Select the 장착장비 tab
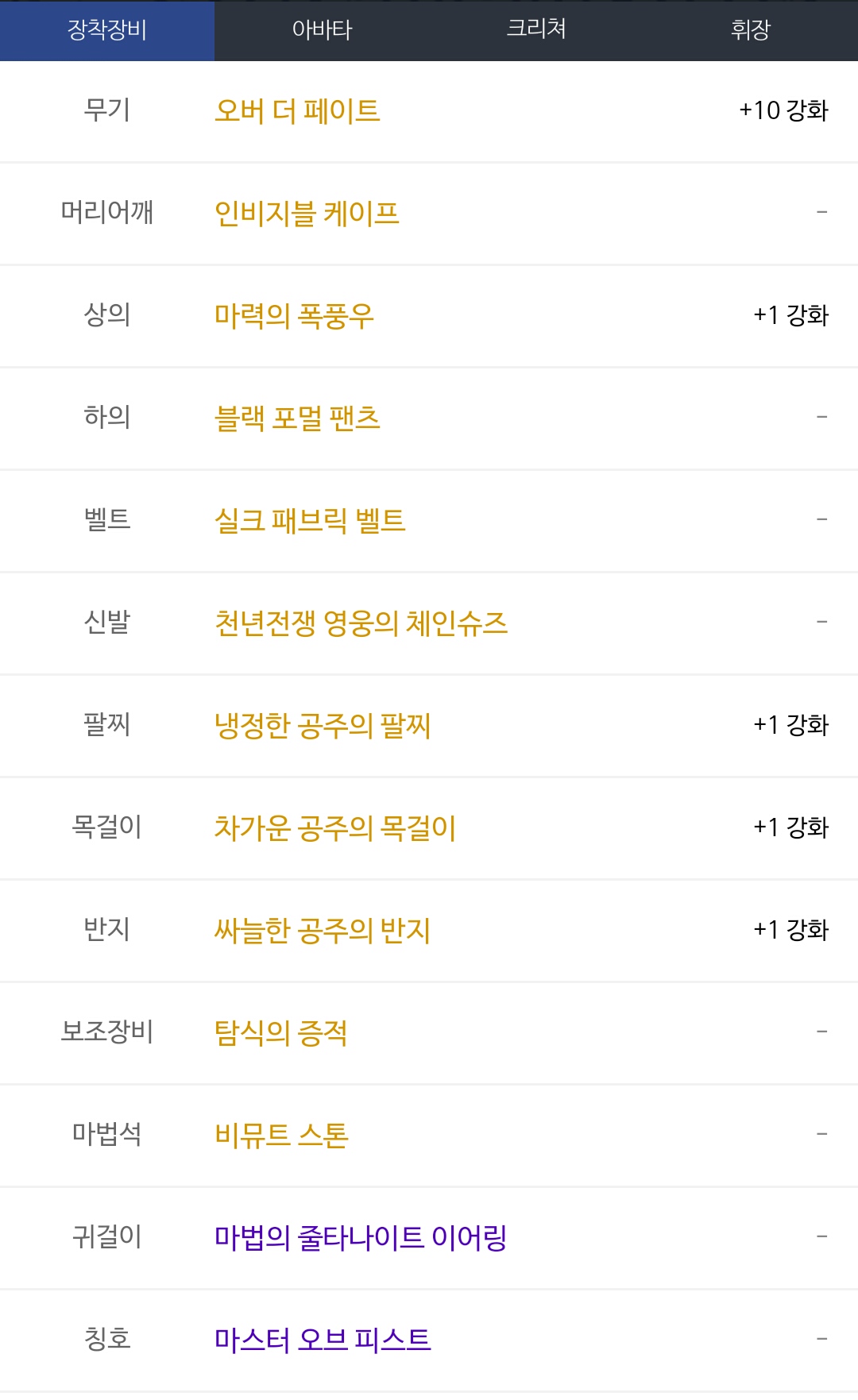Image resolution: width=858 pixels, height=1400 pixels. pos(107,30)
